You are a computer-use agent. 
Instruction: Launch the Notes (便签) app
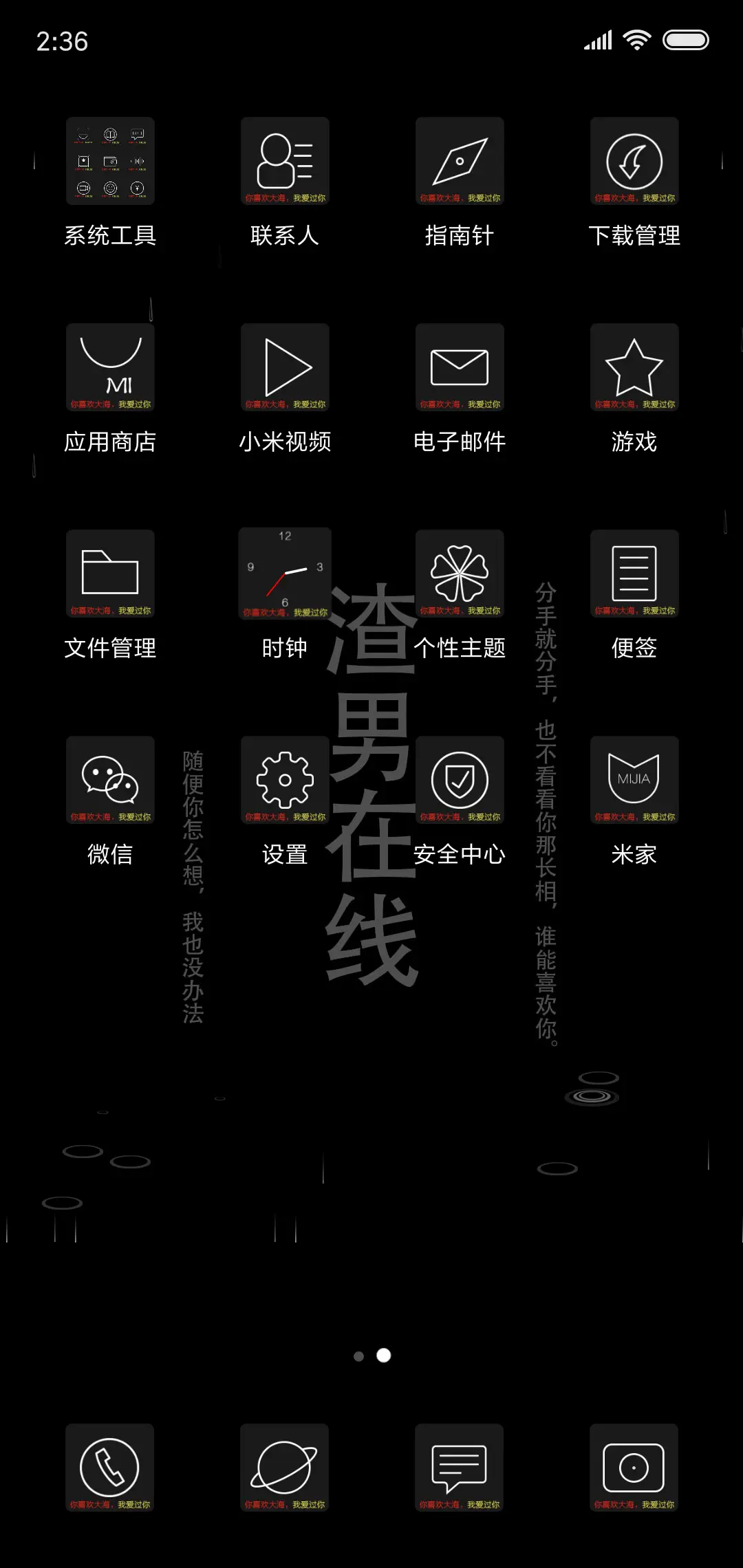tap(634, 575)
